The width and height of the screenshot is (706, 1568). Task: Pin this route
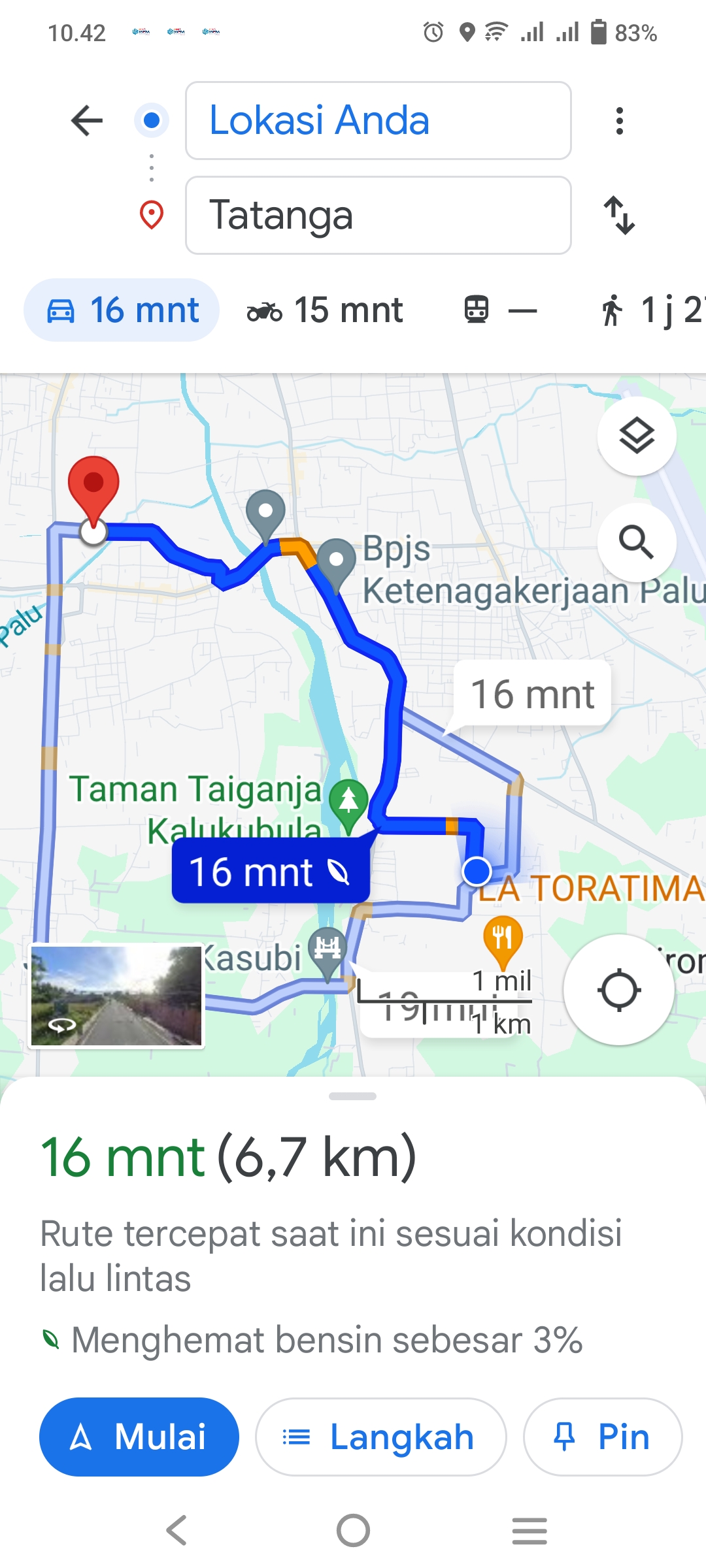pos(603,1437)
